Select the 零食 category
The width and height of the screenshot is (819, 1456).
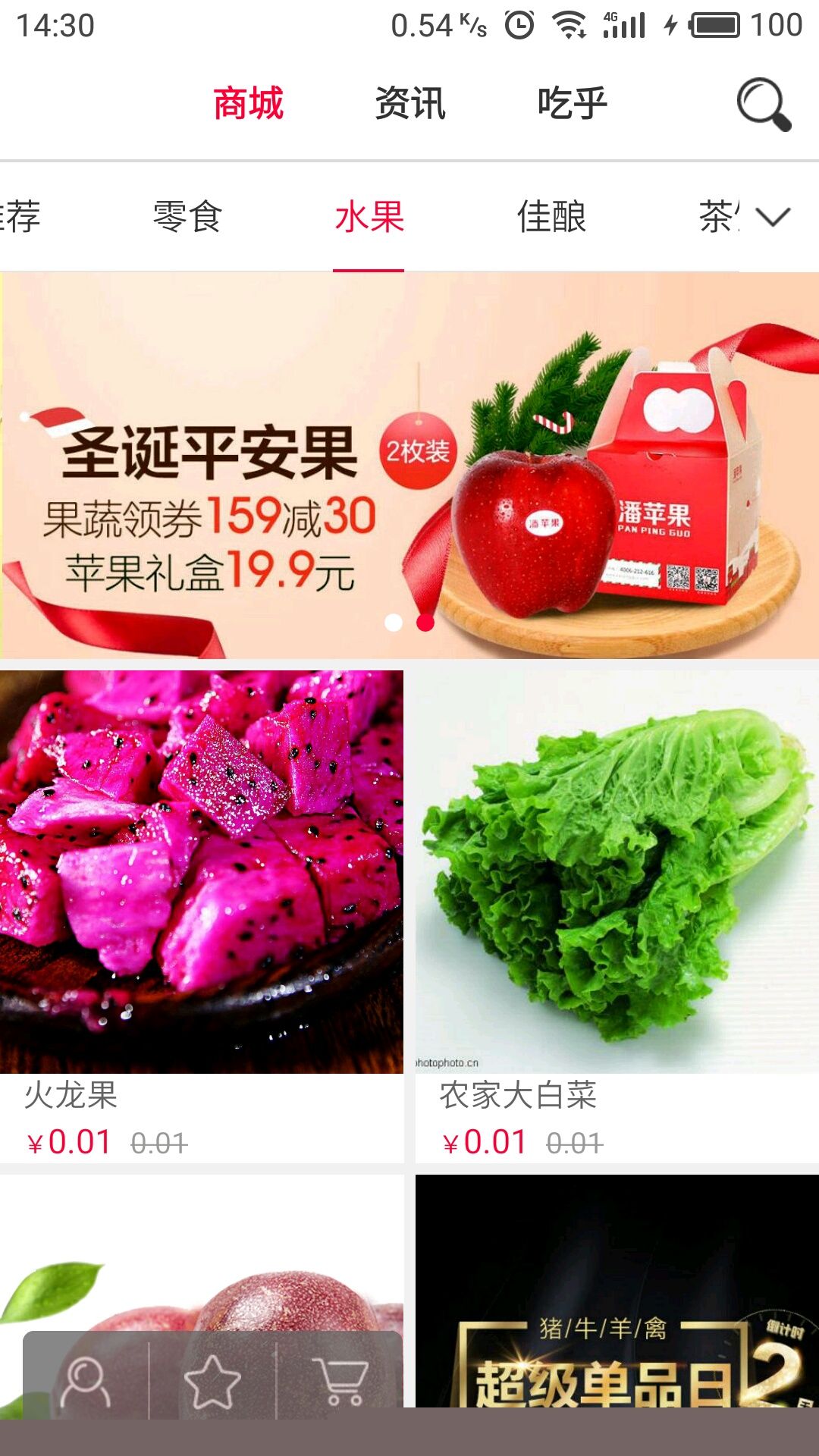coord(187,217)
